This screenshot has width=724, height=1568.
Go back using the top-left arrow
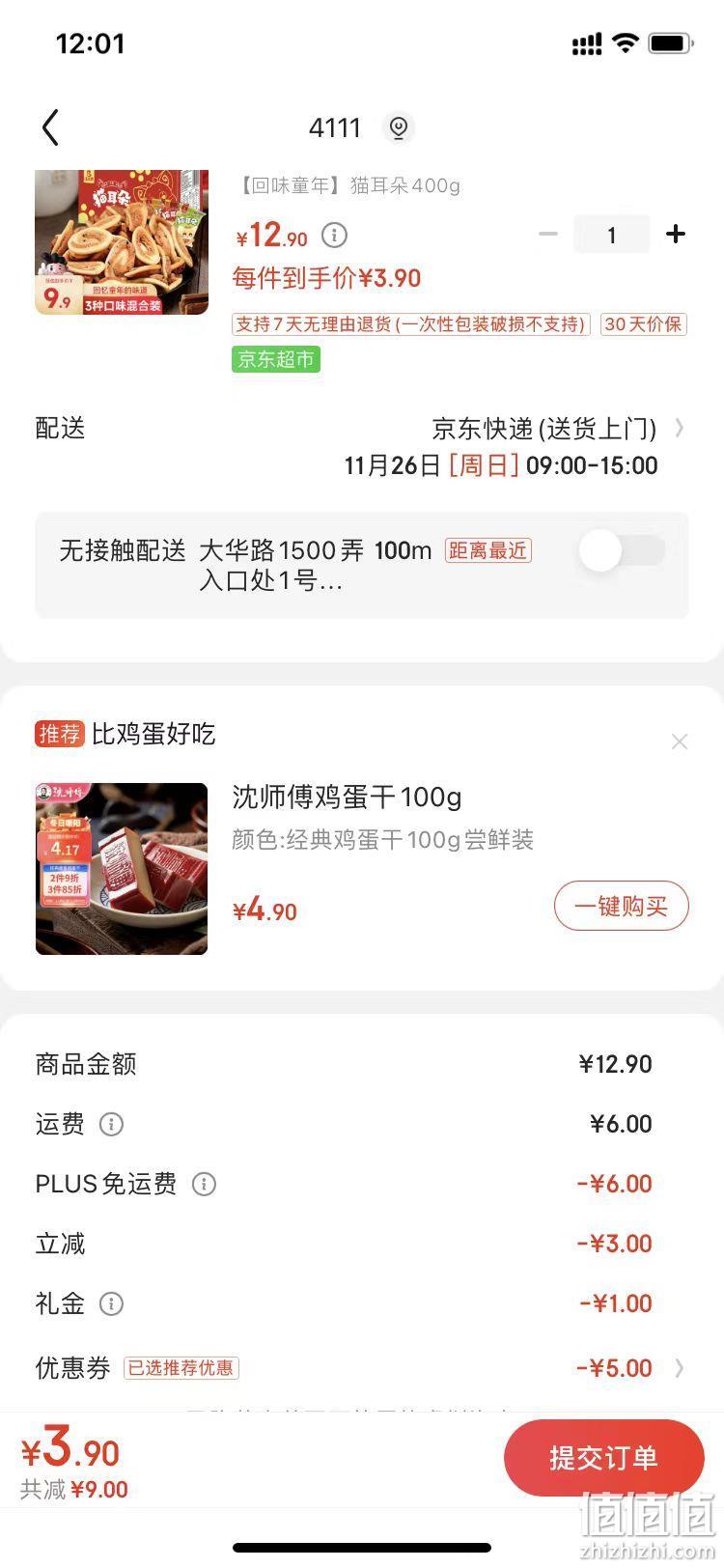click(50, 127)
